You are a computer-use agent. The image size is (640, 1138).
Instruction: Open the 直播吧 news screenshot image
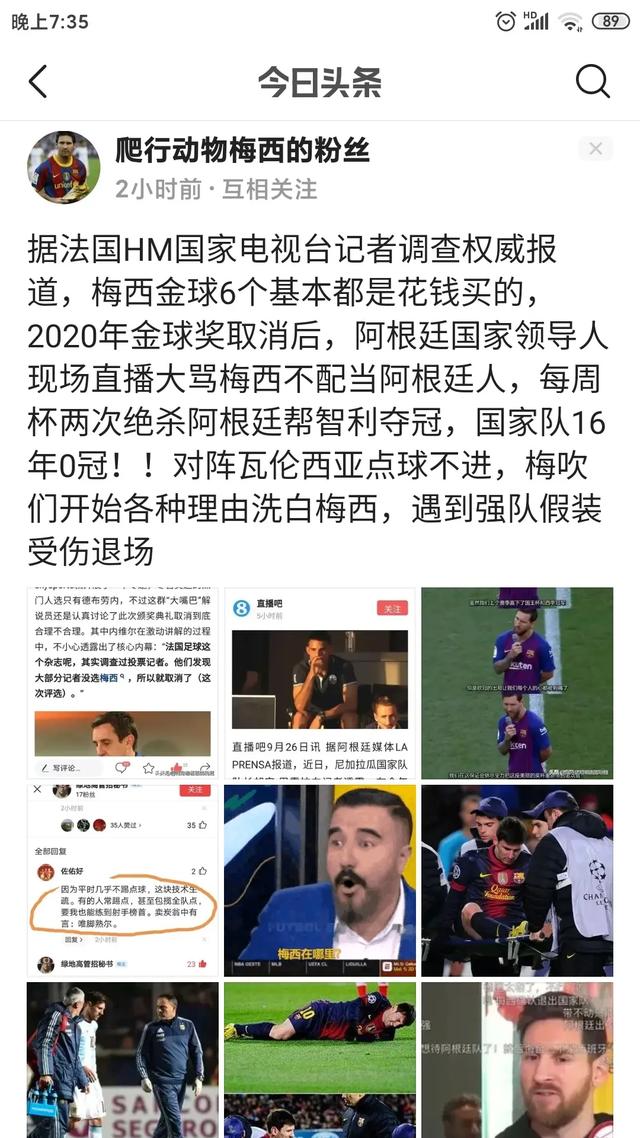319,683
